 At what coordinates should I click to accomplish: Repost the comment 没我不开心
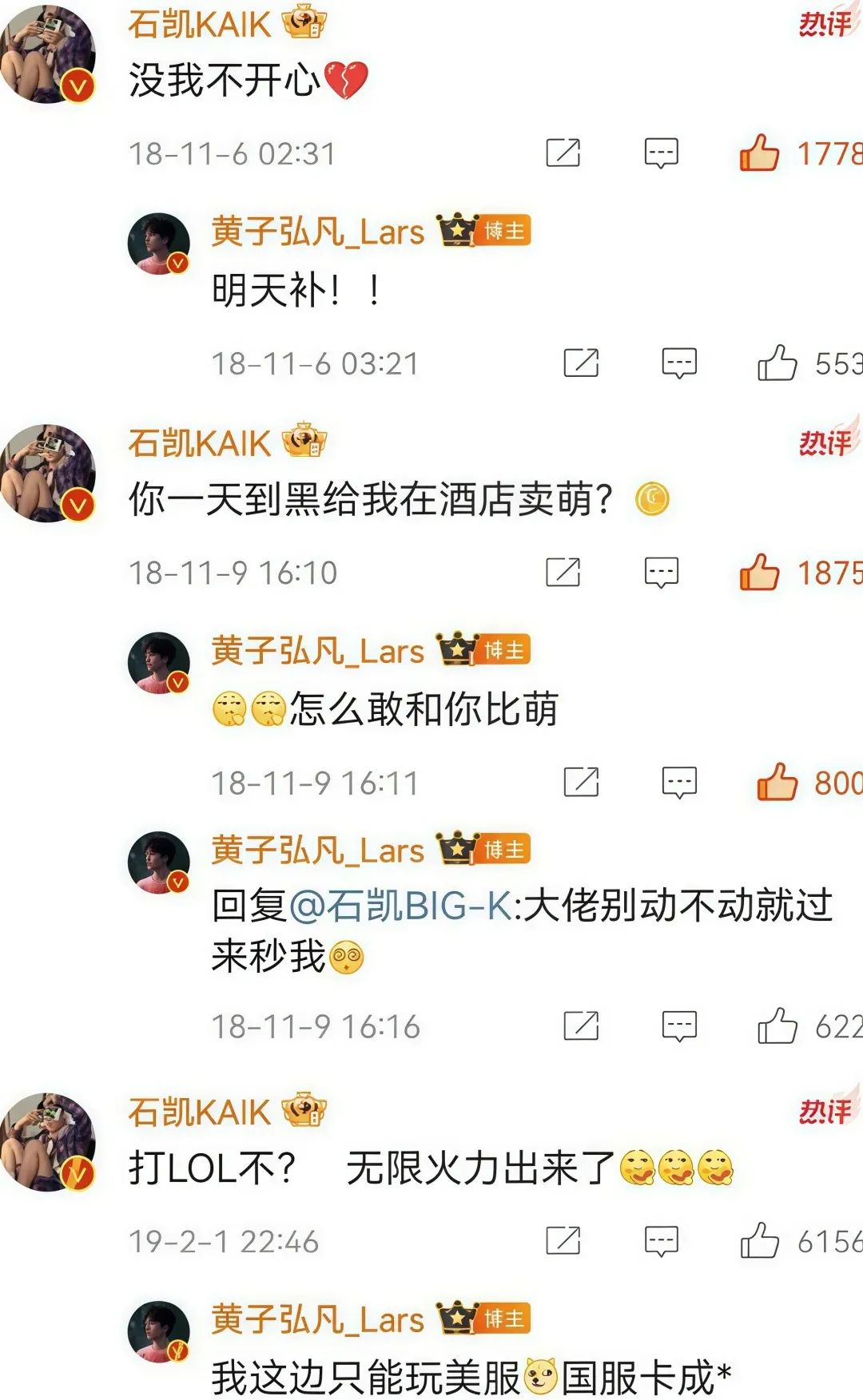pos(563,153)
